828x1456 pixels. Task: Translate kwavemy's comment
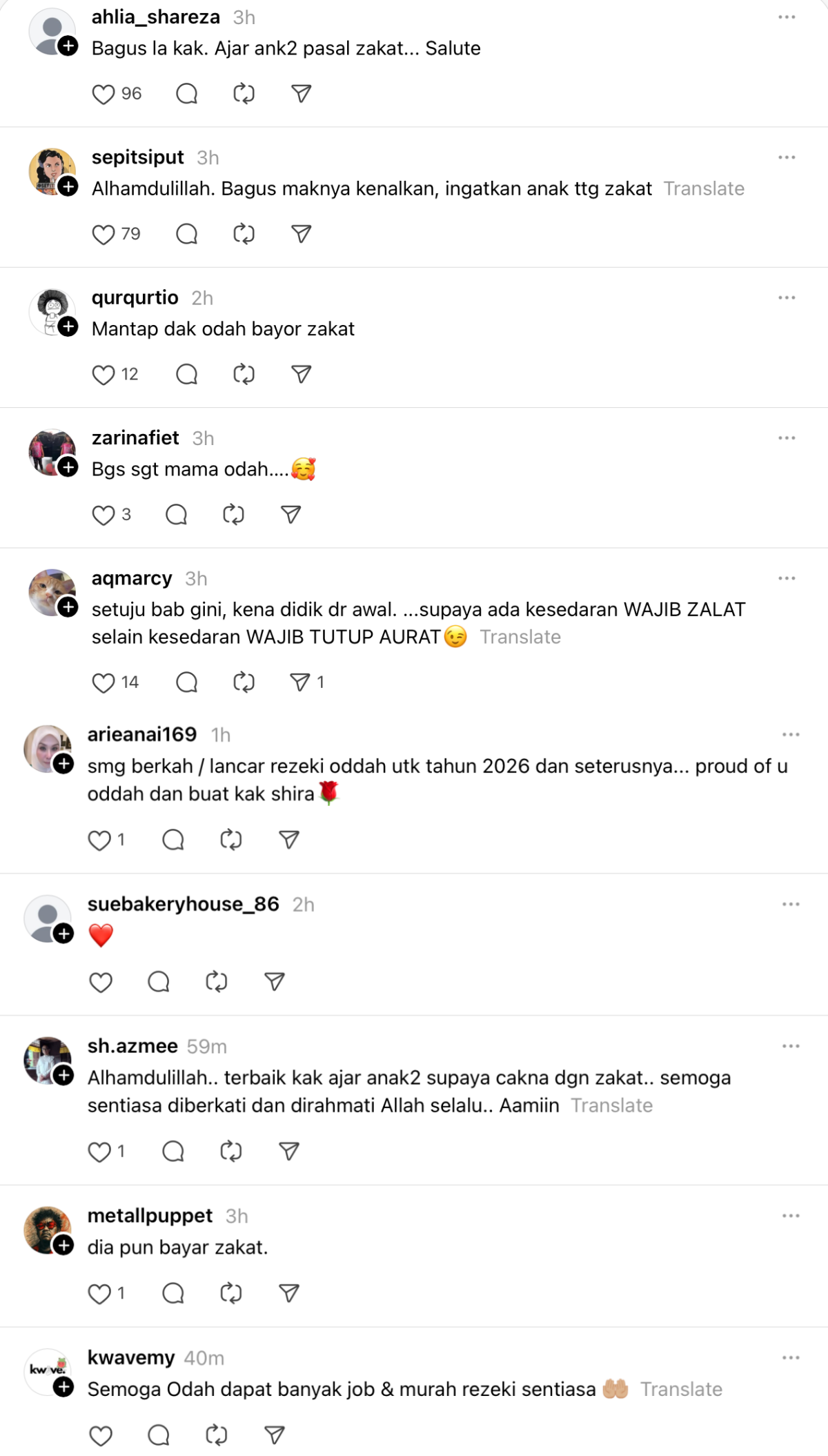pos(681,1389)
